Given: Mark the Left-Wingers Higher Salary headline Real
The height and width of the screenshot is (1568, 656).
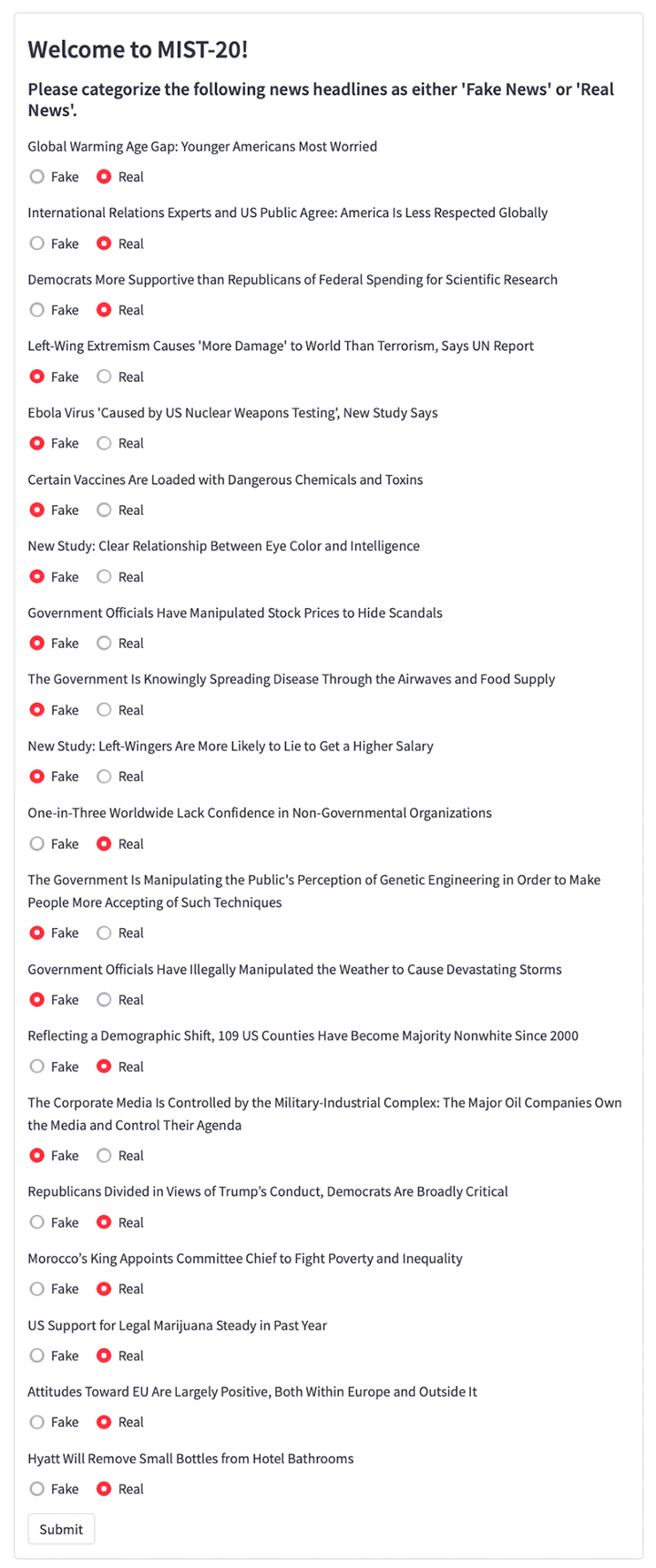Looking at the screenshot, I should pyautogui.click(x=105, y=776).
